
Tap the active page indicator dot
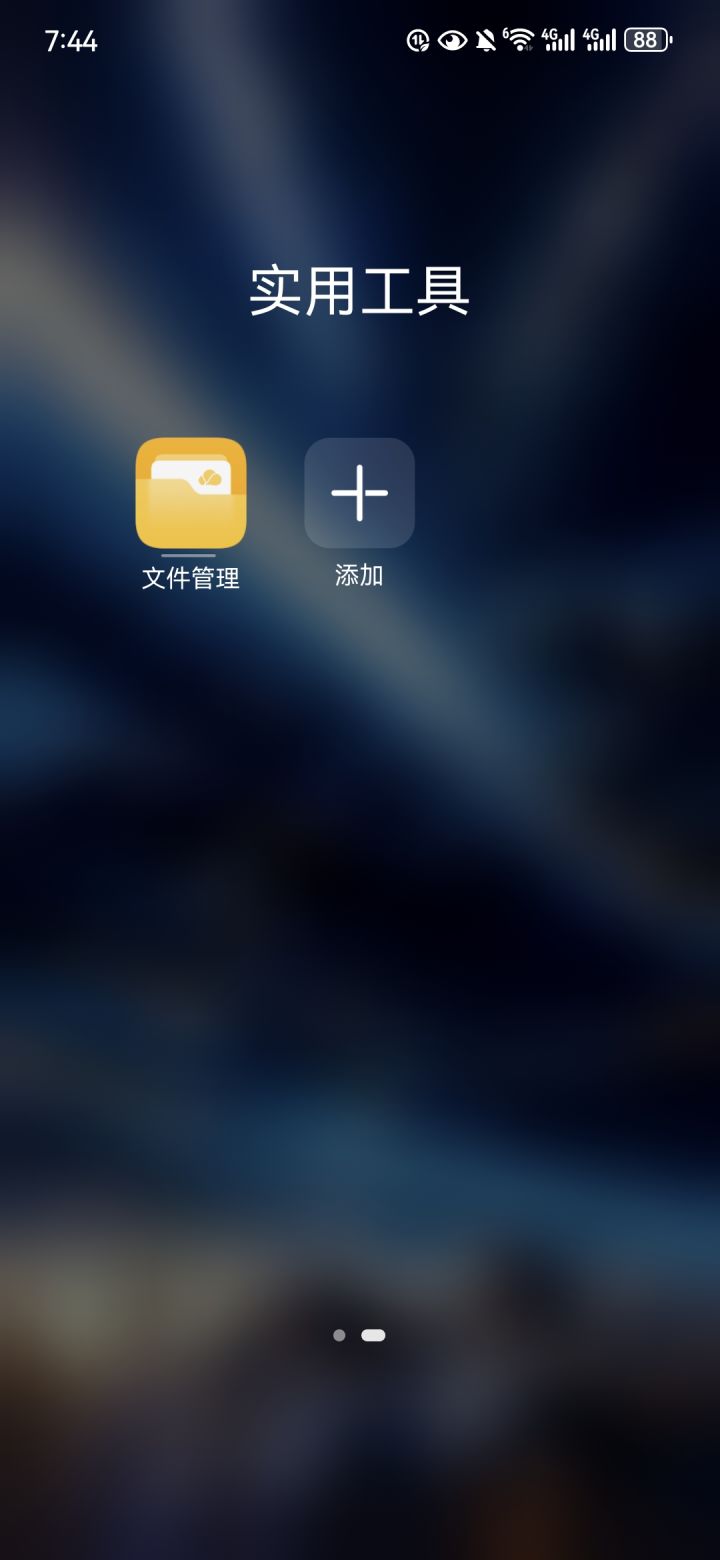pyautogui.click(x=372, y=1334)
